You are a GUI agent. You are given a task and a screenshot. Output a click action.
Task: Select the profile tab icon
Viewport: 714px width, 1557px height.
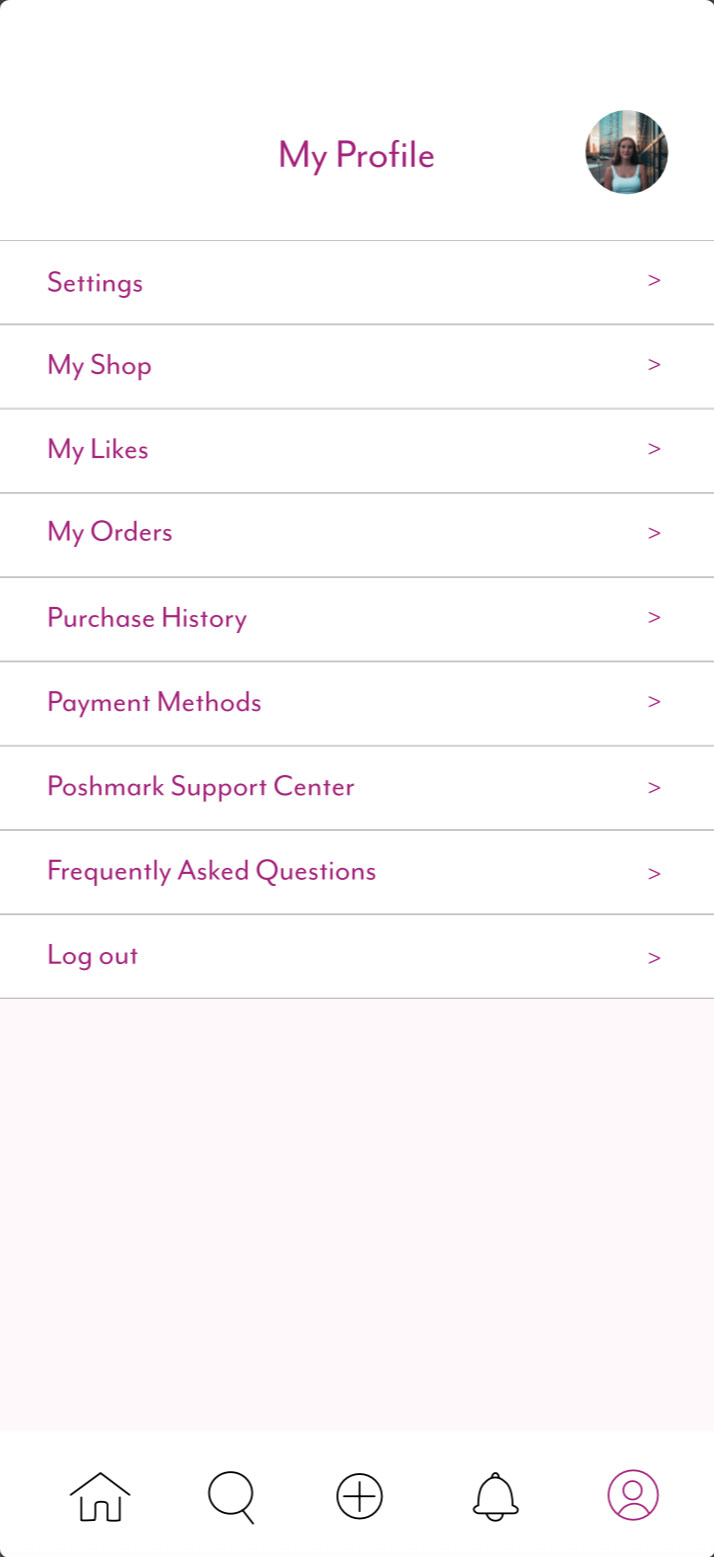pos(633,1496)
